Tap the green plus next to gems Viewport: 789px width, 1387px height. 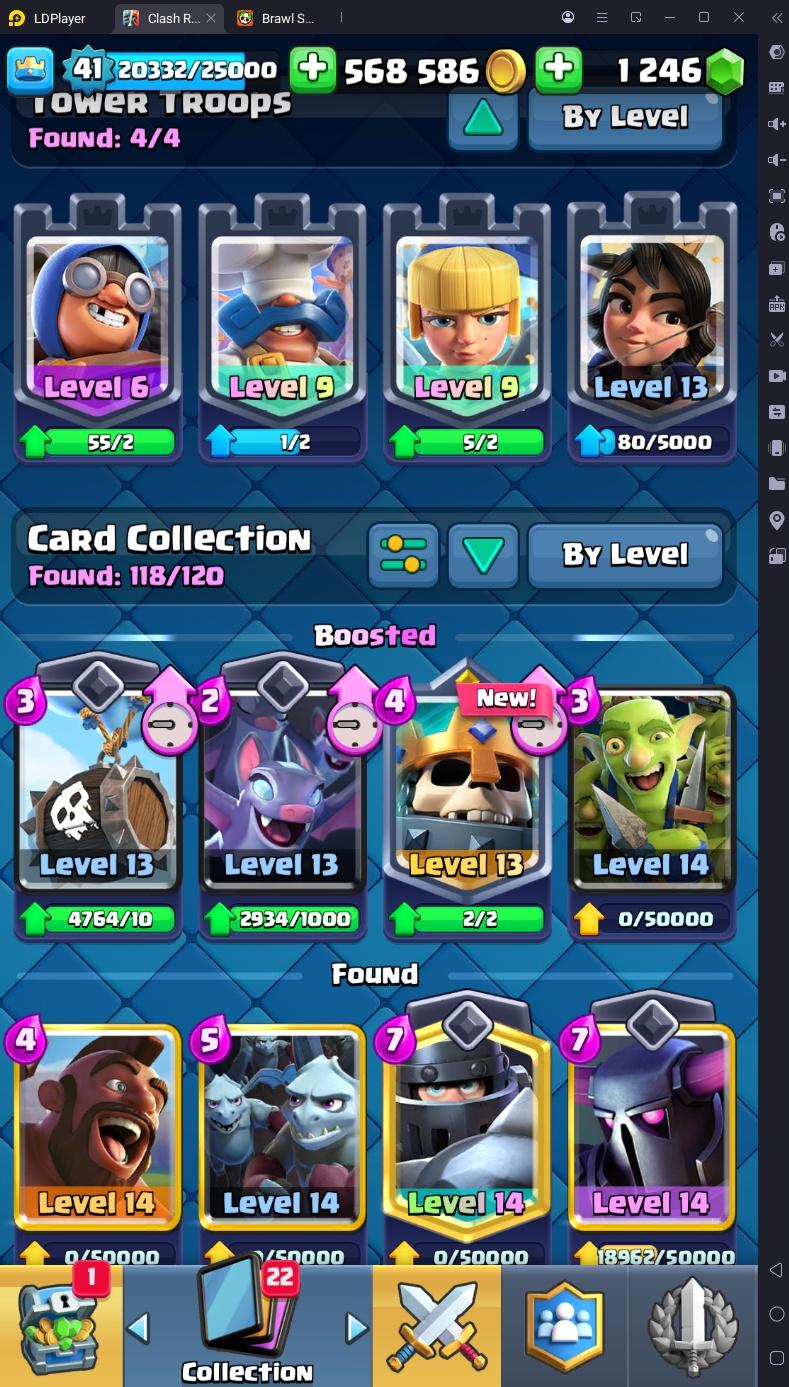559,69
